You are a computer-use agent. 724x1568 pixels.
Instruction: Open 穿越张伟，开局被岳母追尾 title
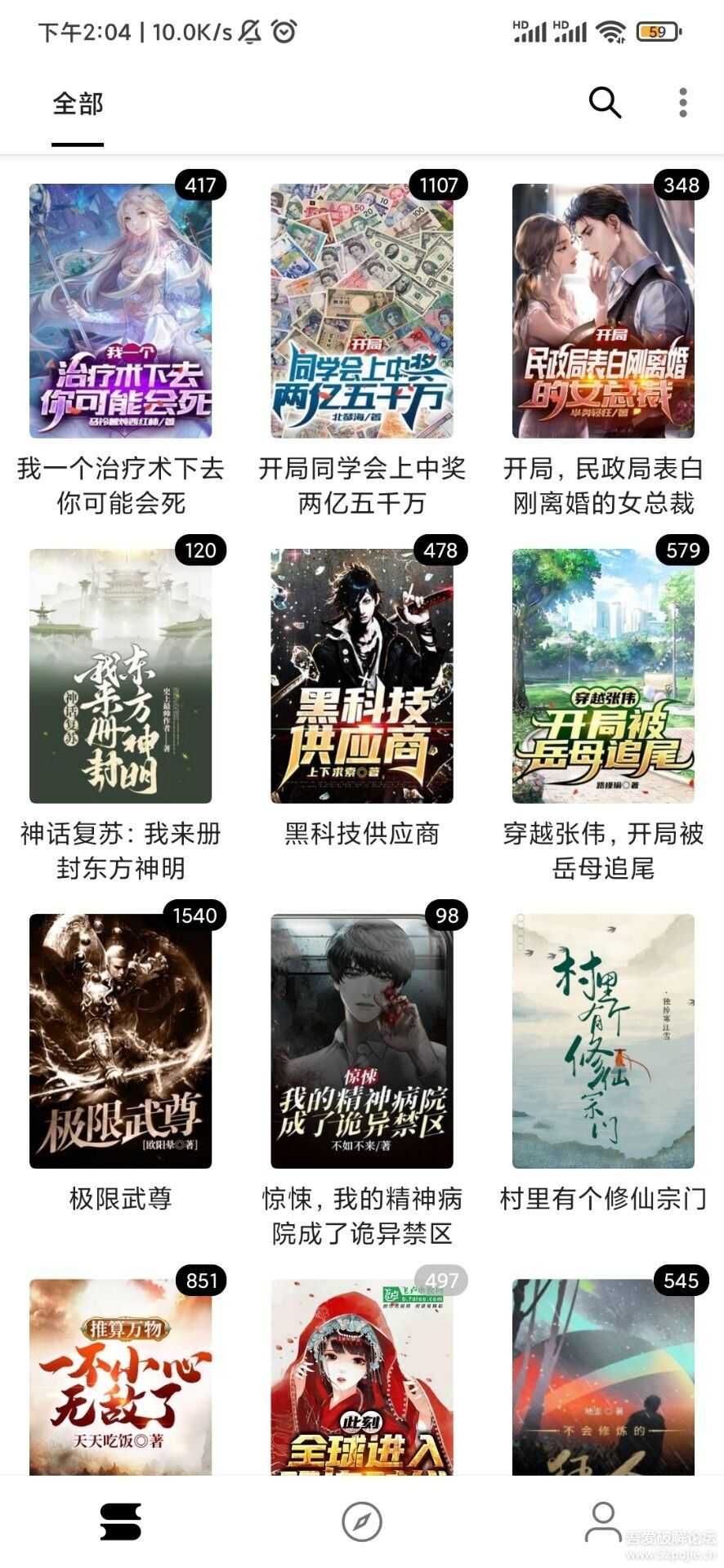tap(603, 852)
